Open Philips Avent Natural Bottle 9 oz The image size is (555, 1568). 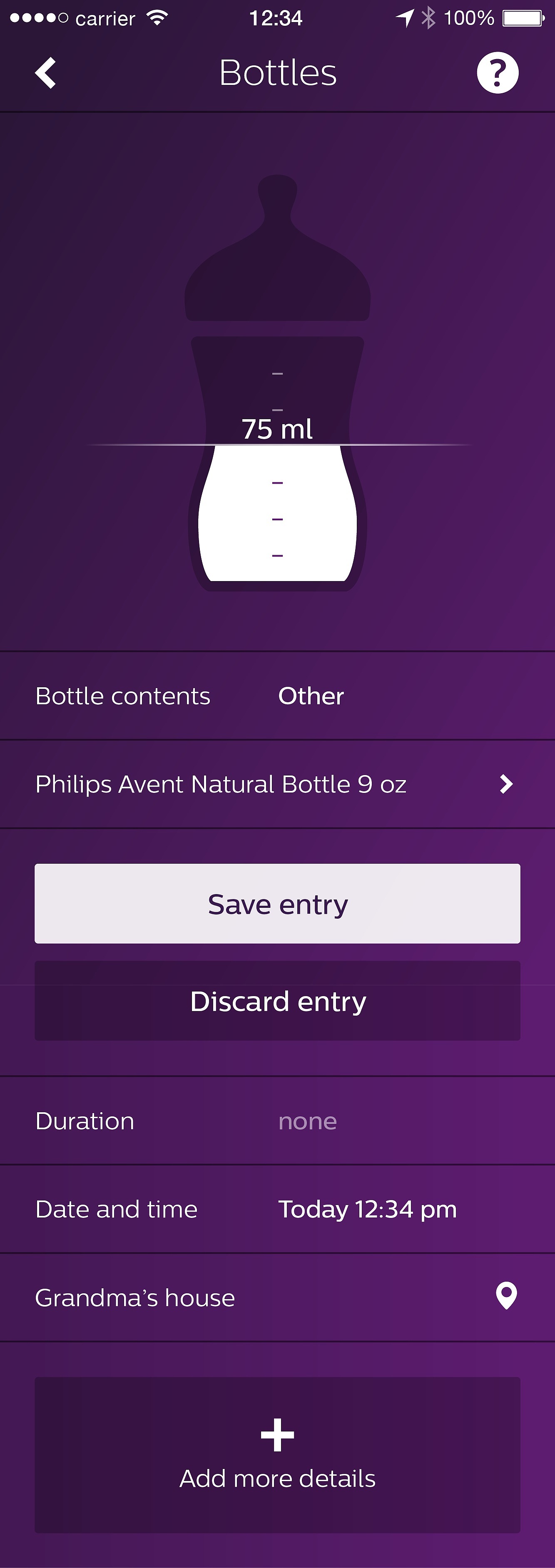coord(277,784)
